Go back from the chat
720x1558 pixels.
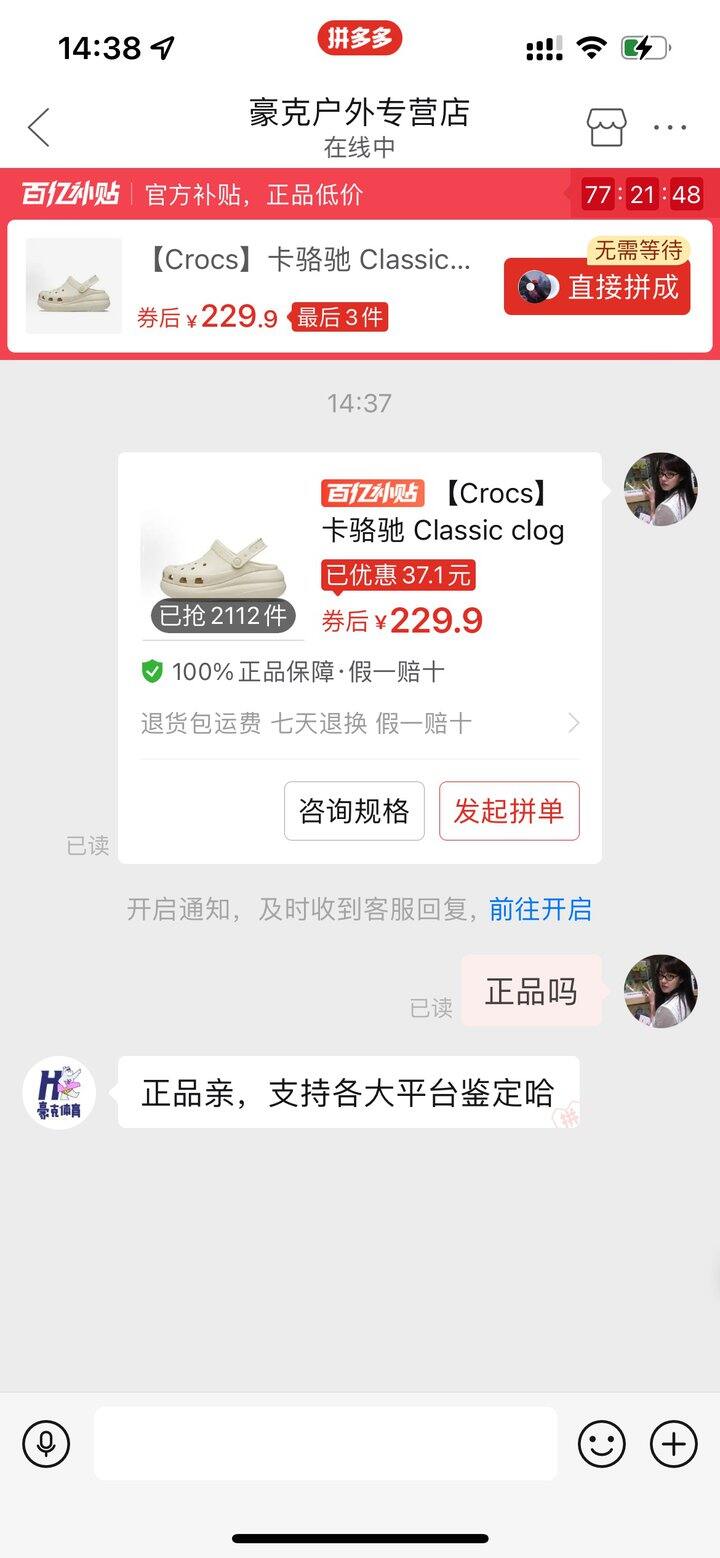tap(38, 128)
